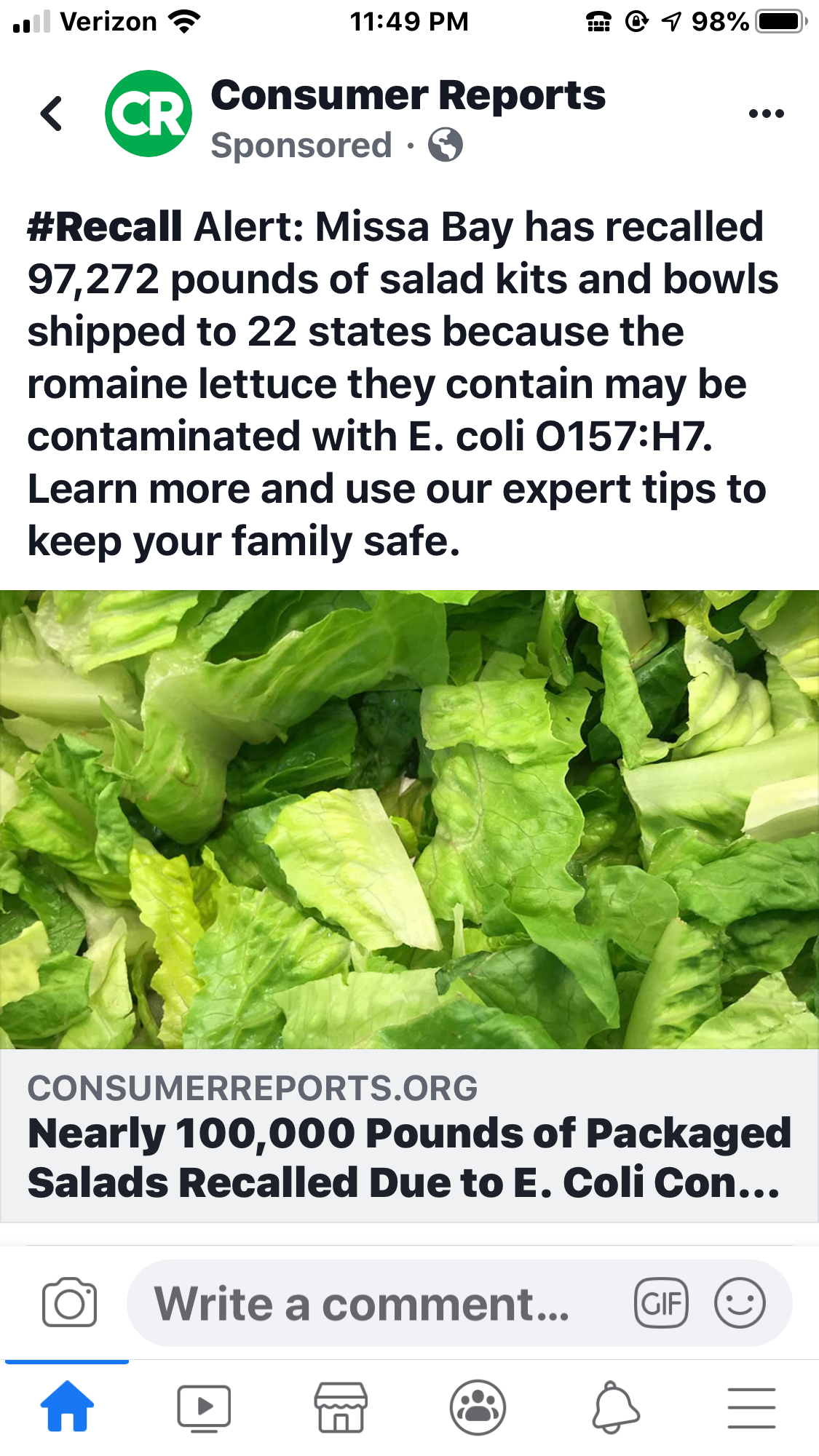Open the Consumer Reports page name
The width and height of the screenshot is (819, 1456).
pyautogui.click(x=408, y=95)
